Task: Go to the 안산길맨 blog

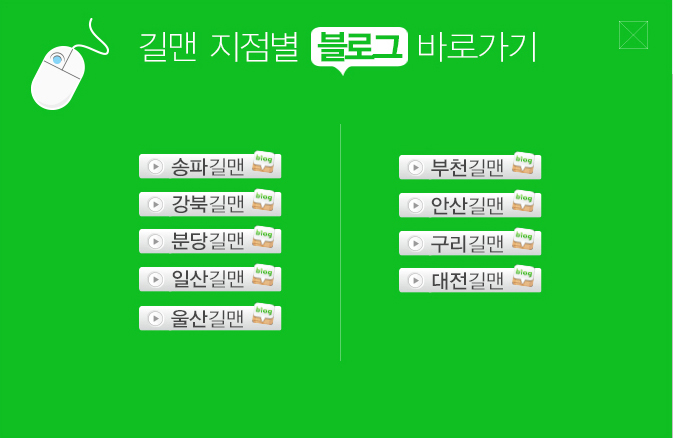Action: click(x=469, y=205)
